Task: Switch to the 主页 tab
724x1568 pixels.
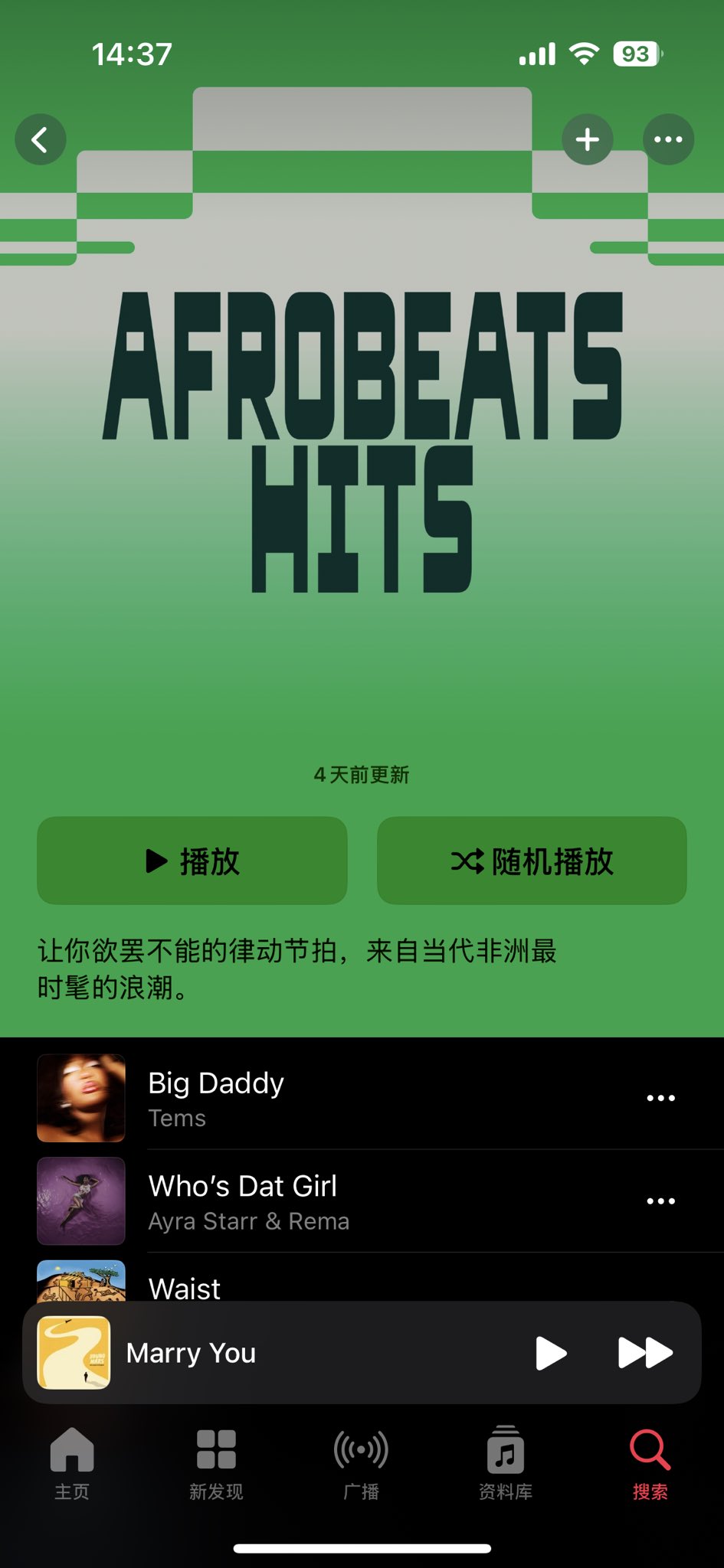Action: click(72, 1464)
